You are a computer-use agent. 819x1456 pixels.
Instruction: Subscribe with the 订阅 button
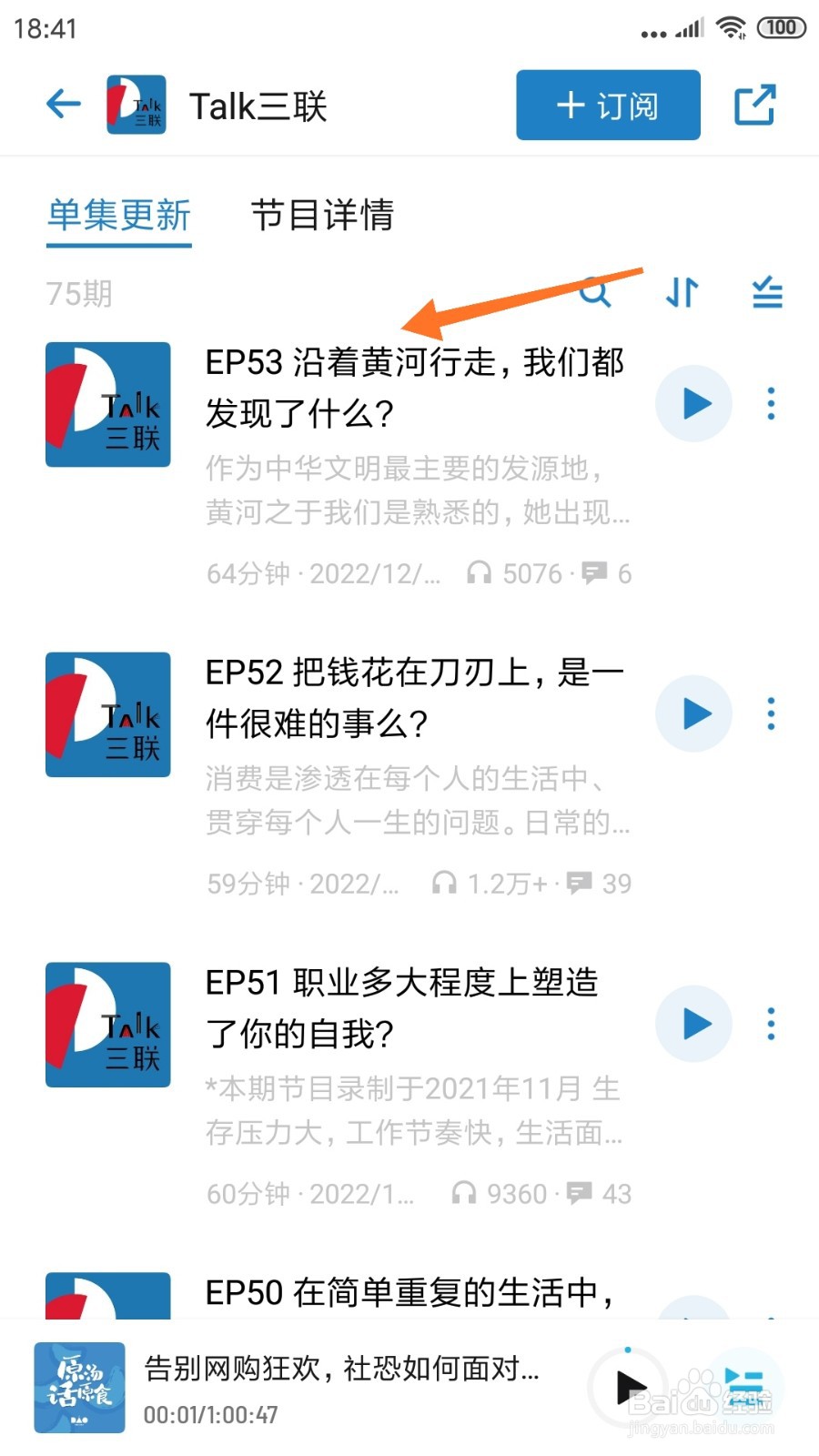click(608, 106)
